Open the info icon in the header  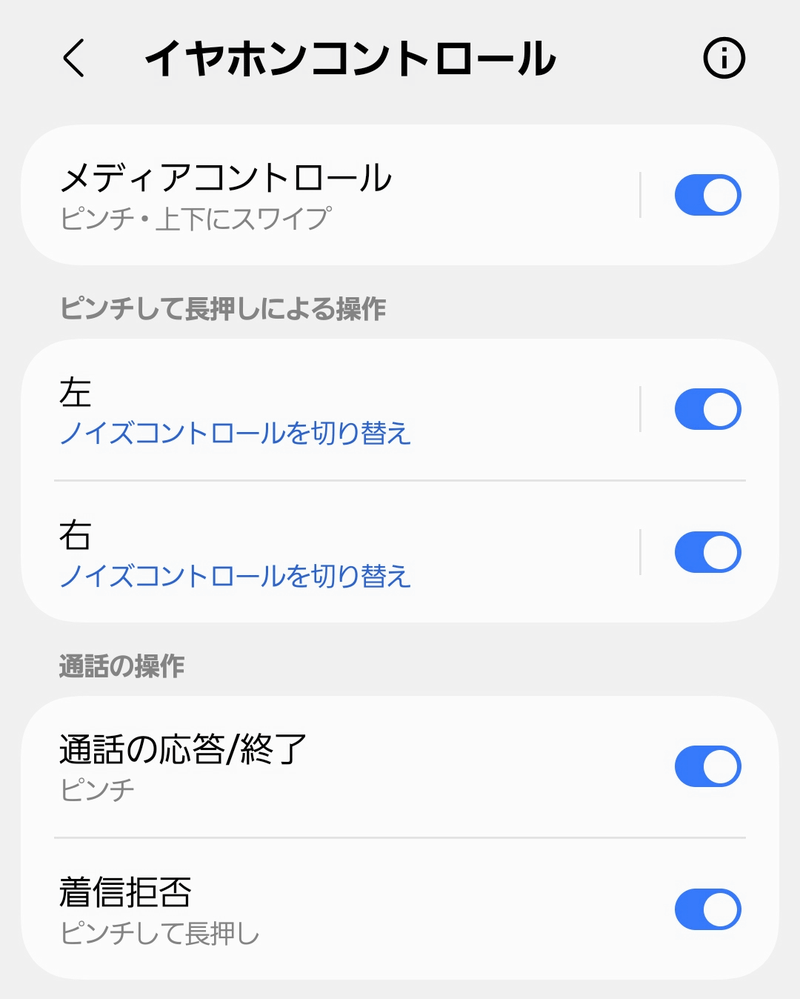[x=724, y=60]
